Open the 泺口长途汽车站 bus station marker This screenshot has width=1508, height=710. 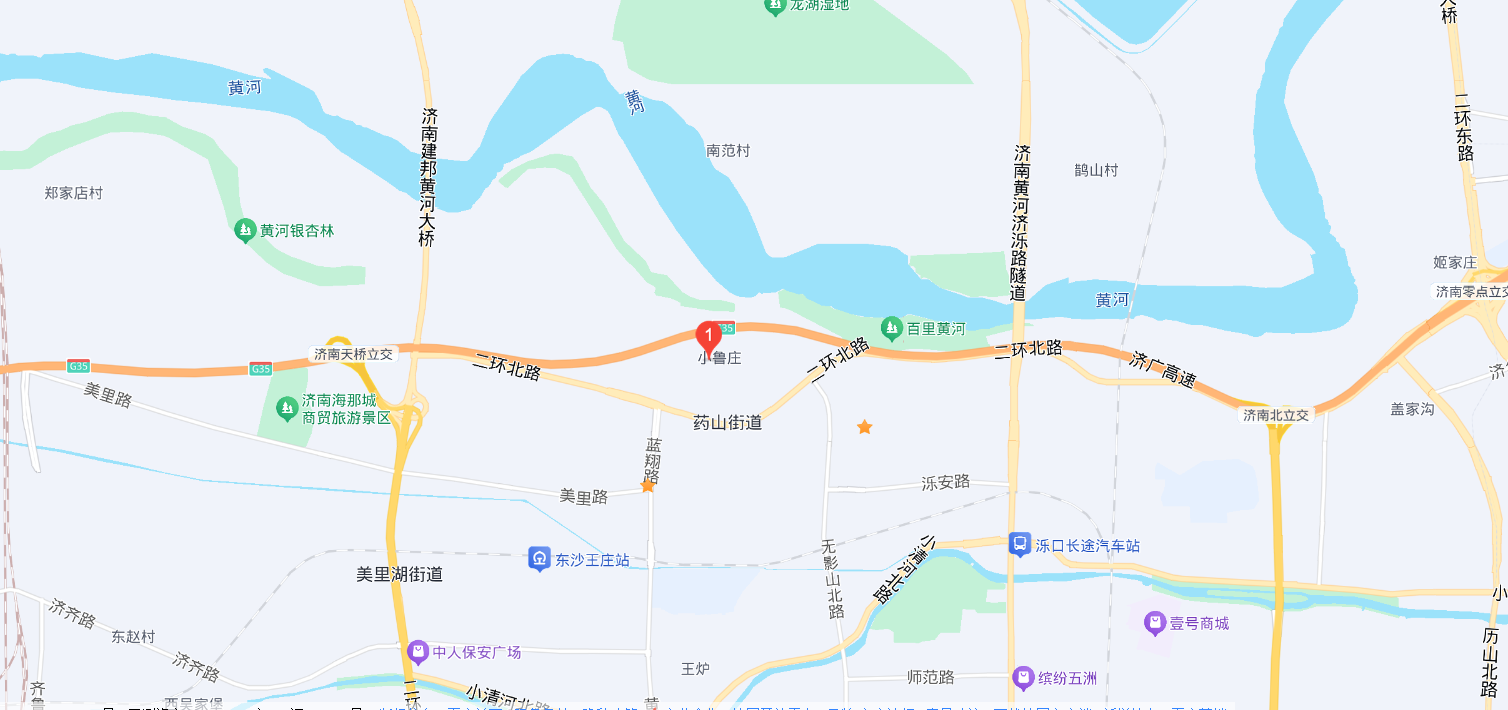1020,545
